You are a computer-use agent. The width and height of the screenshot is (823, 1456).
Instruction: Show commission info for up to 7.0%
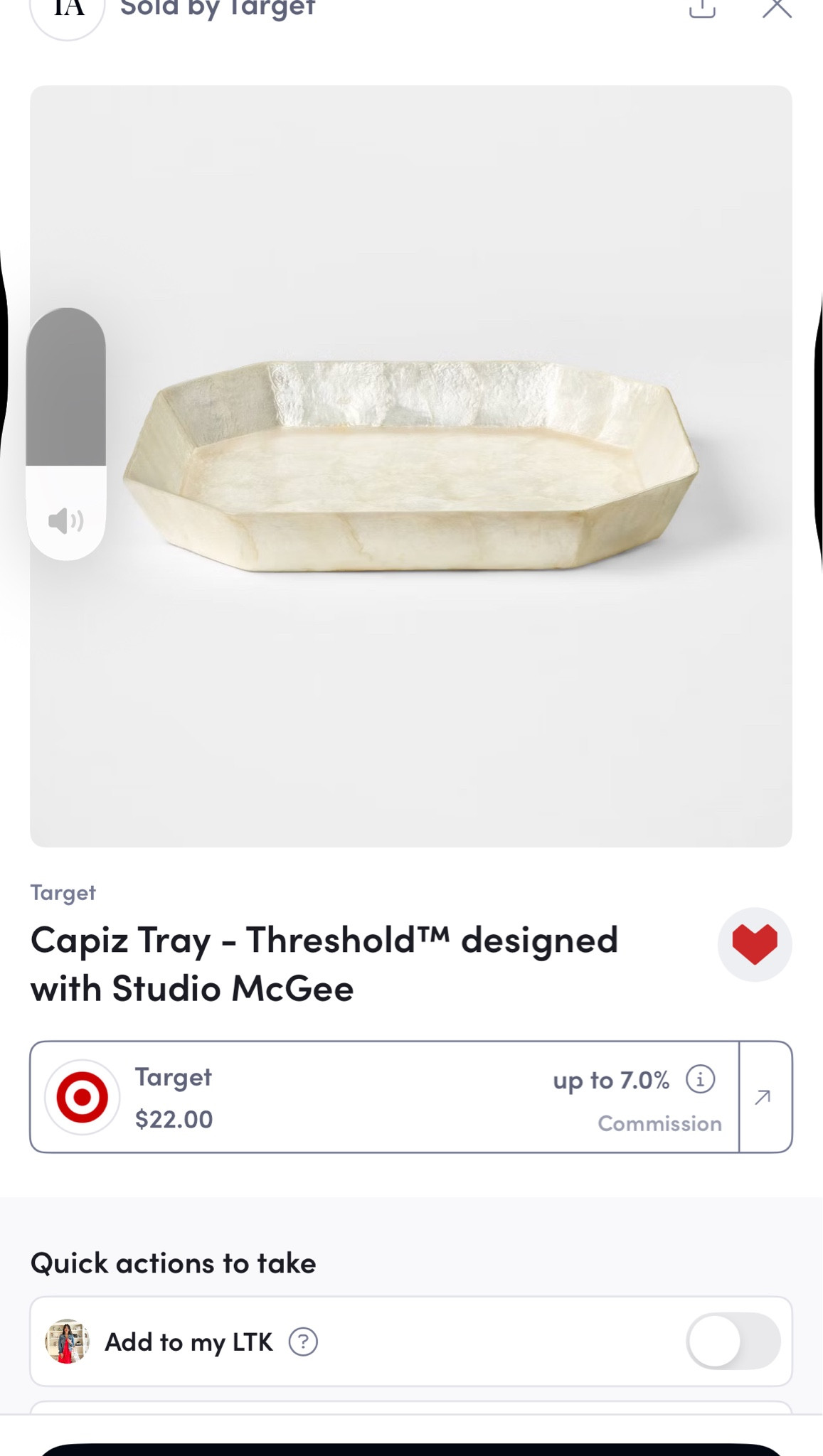[700, 1079]
